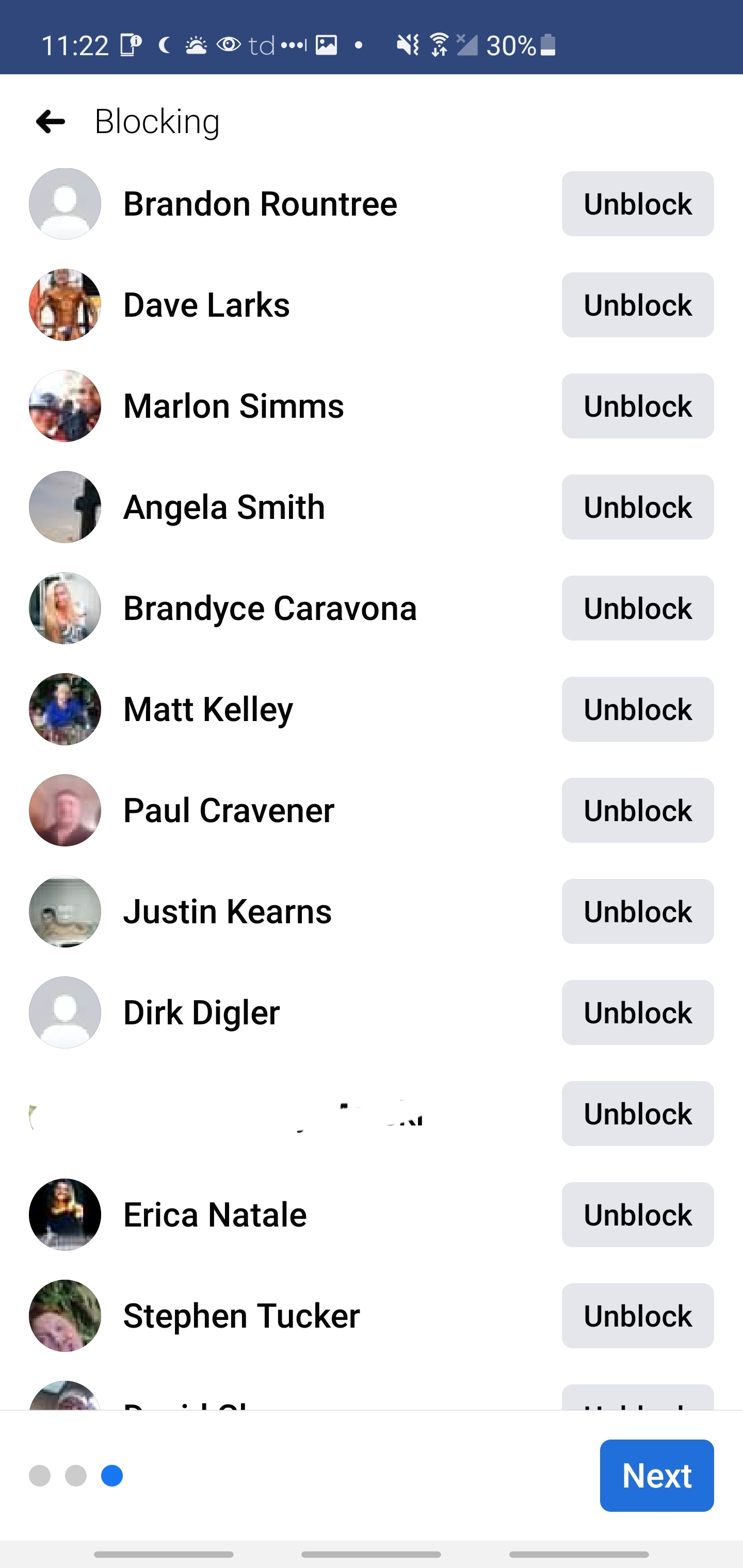The height and width of the screenshot is (1568, 743).
Task: Go back from the Blocking screen
Action: point(51,122)
